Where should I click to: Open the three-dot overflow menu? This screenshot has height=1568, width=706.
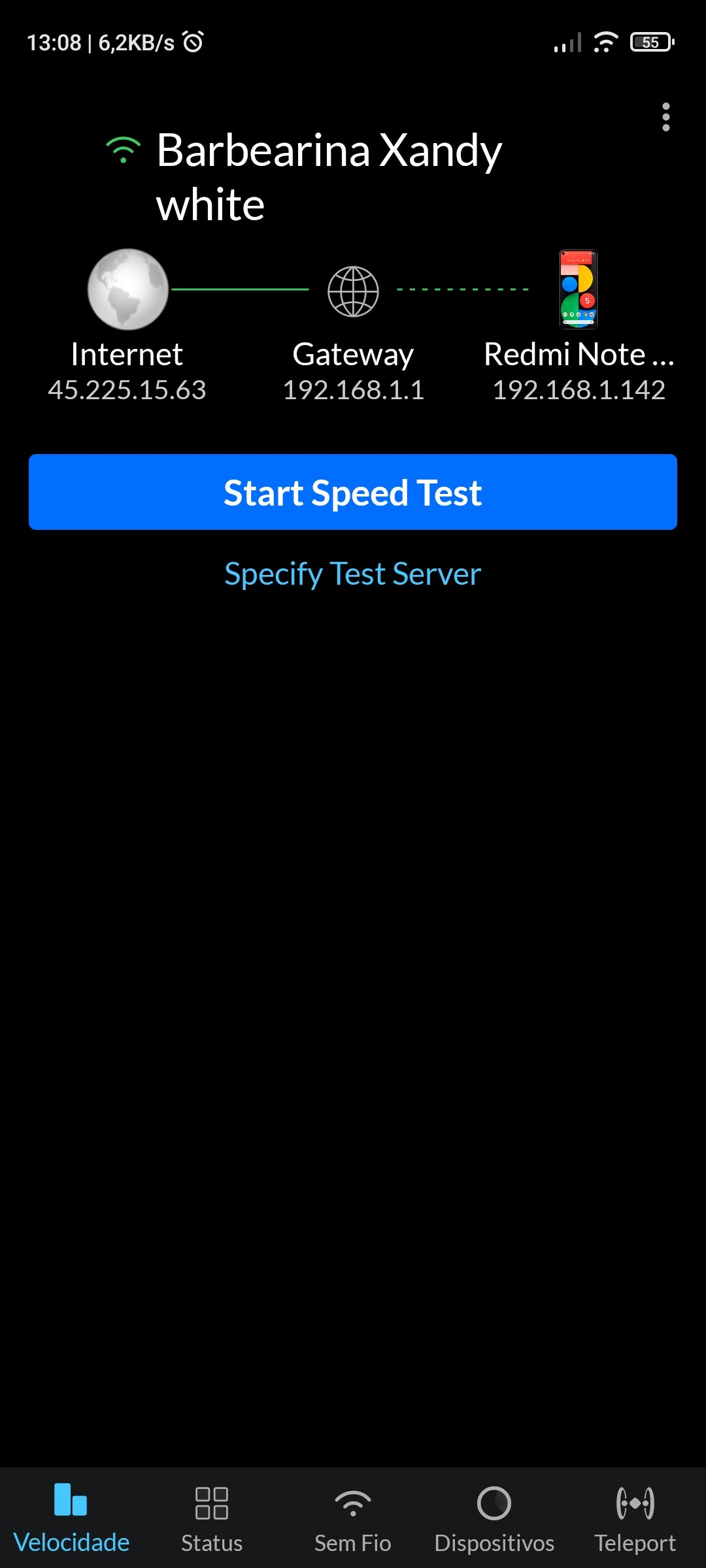(665, 117)
